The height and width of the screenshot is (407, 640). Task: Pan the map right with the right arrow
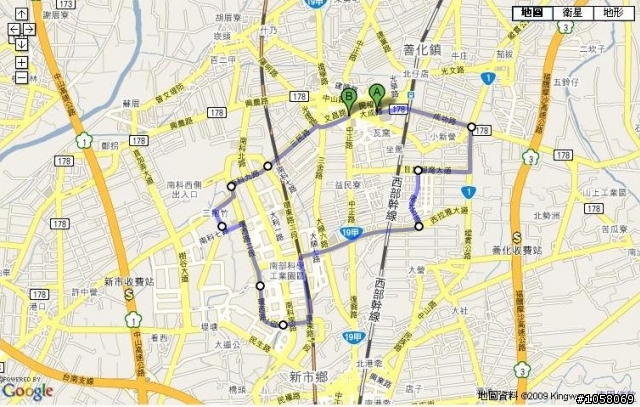pyautogui.click(x=29, y=29)
